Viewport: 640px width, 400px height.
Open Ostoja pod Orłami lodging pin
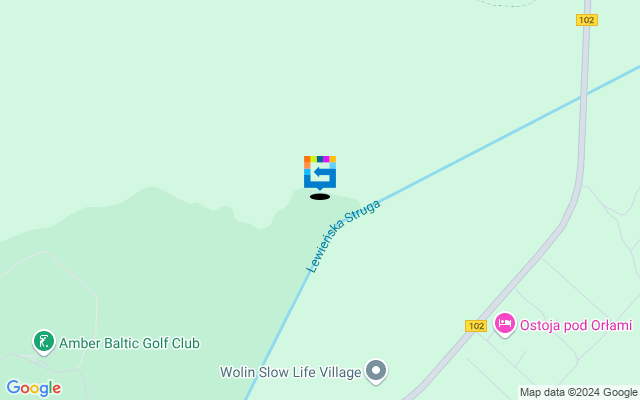pyautogui.click(x=505, y=324)
